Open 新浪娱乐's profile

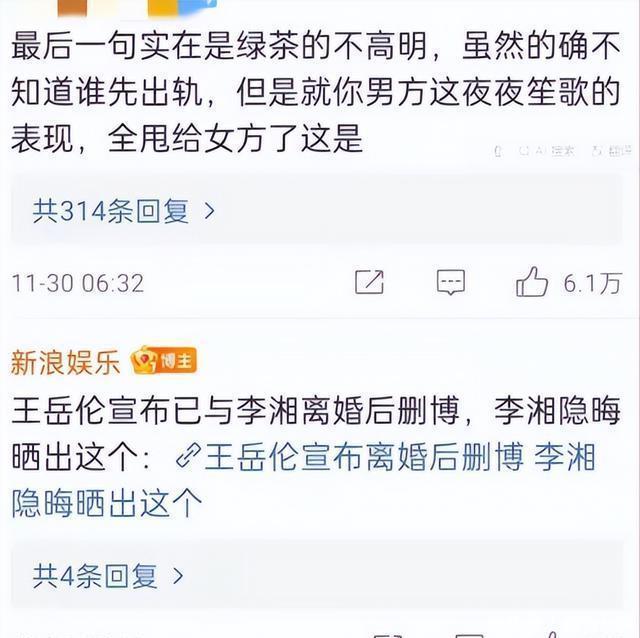pyautogui.click(x=65, y=362)
